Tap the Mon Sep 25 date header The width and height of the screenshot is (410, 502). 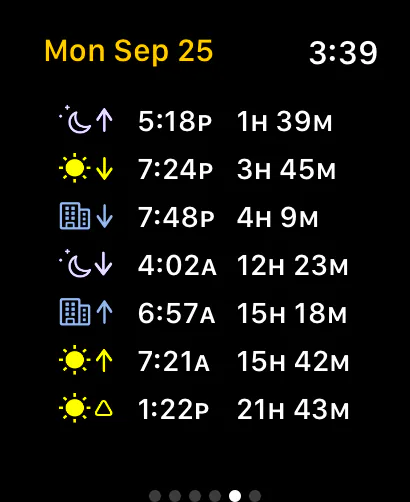click(x=129, y=51)
